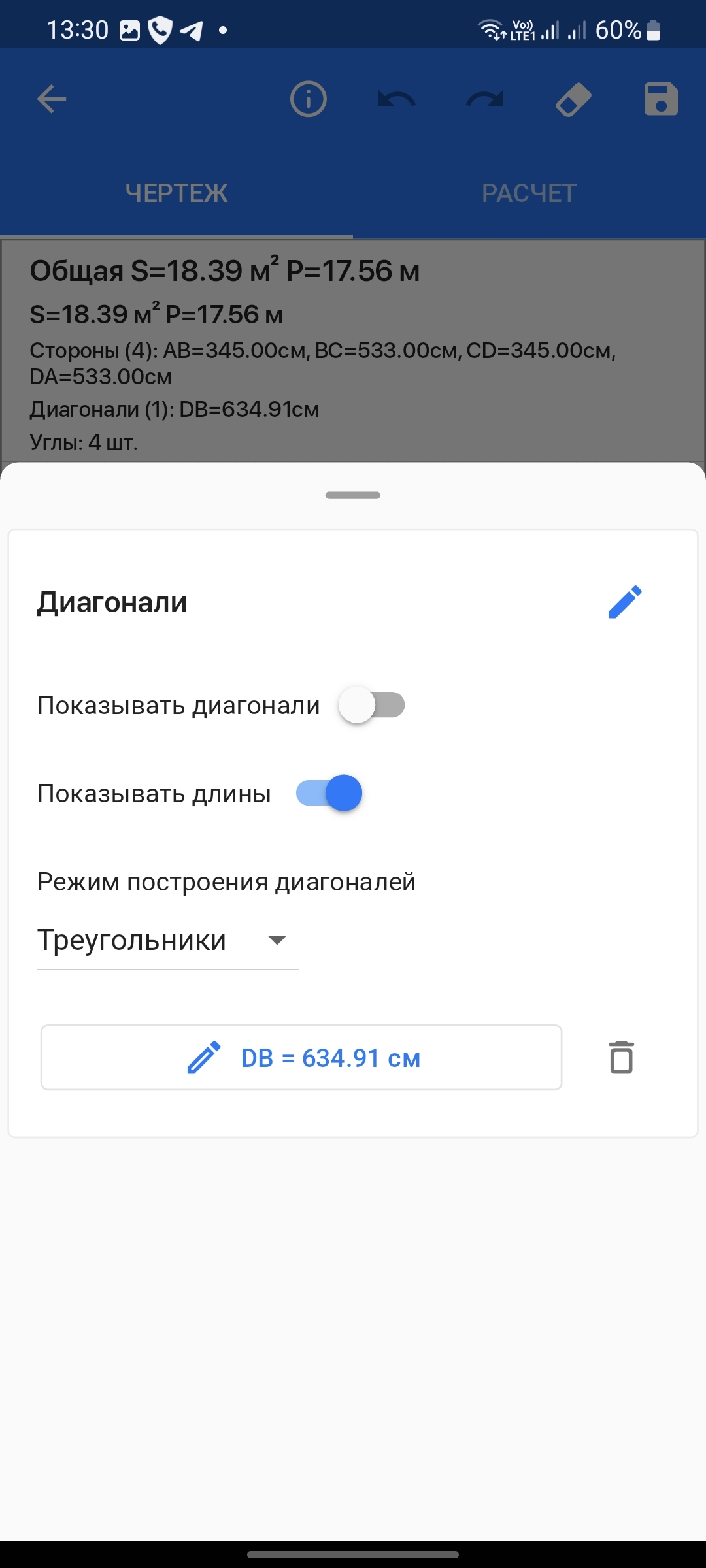Tap the pencil icon next to Диагонали

click(x=625, y=602)
